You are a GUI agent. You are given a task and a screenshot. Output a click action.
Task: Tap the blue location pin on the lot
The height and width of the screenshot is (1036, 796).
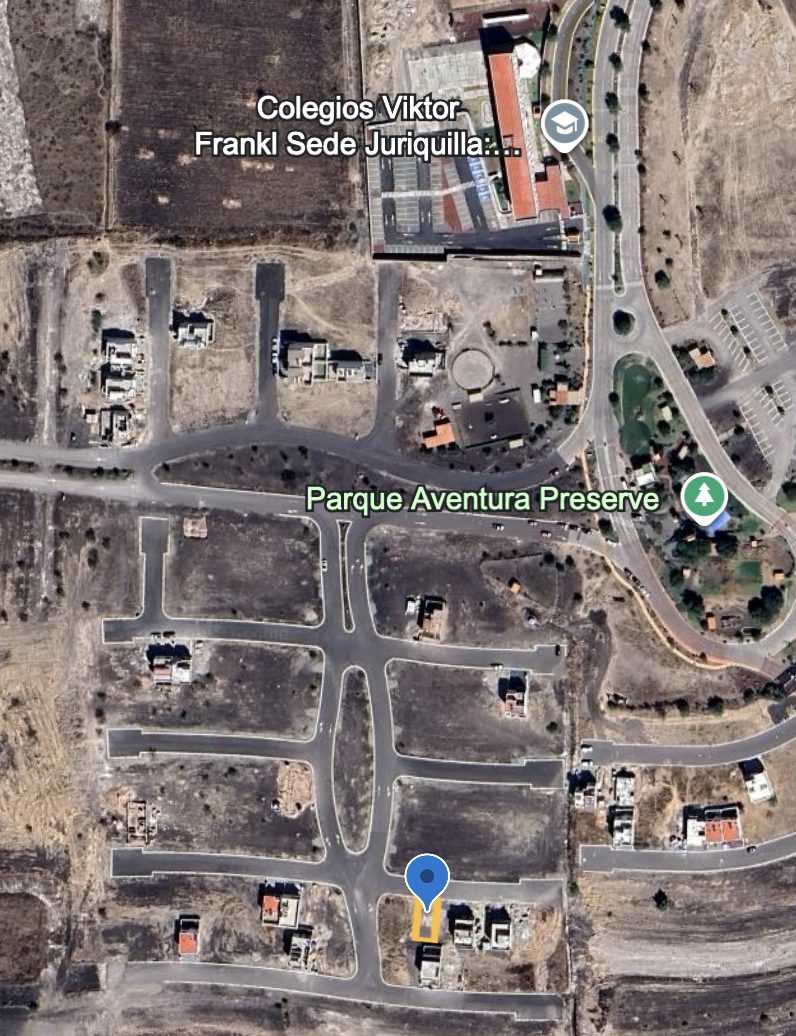tap(427, 879)
